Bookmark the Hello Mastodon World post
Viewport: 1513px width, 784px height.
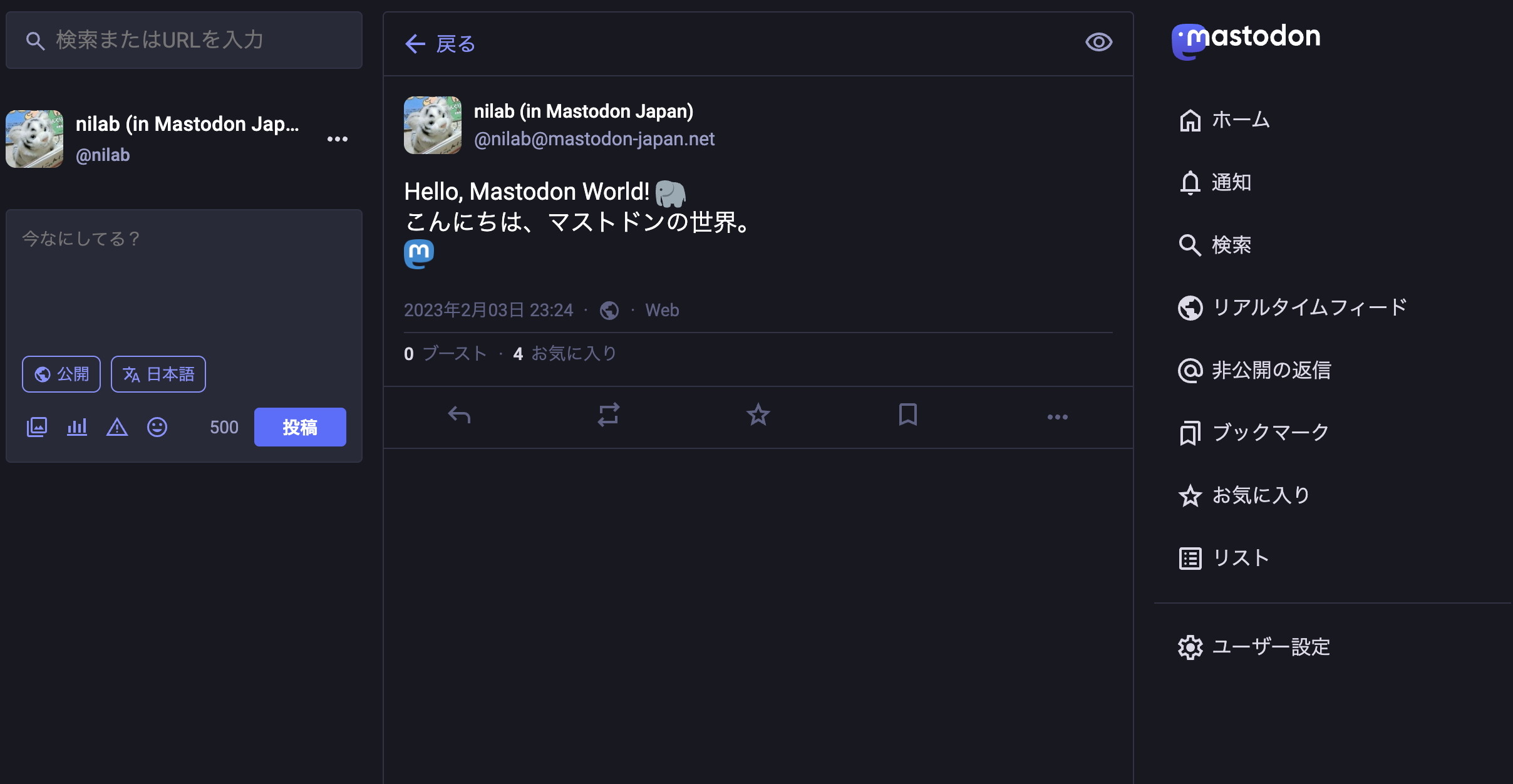pyautogui.click(x=907, y=415)
